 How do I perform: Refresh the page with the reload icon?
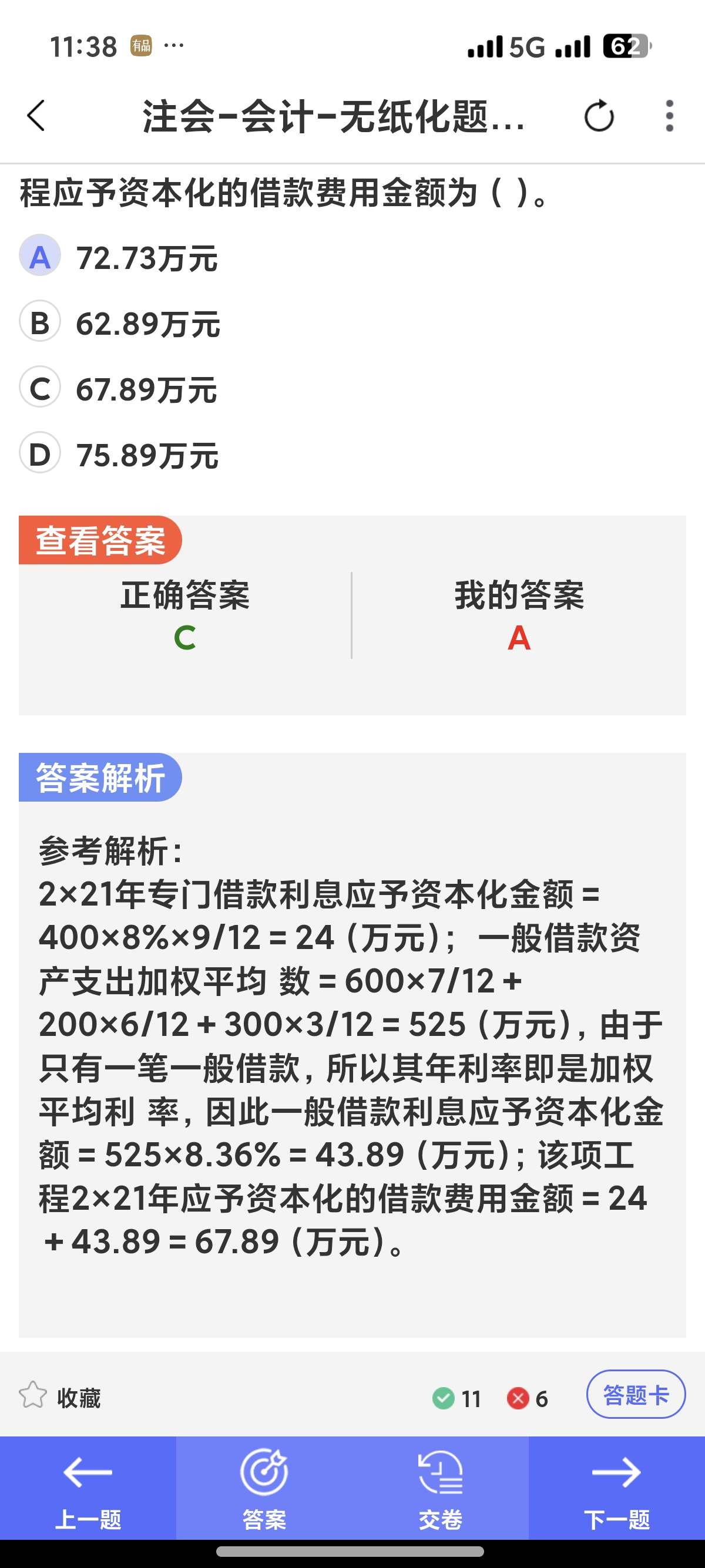599,116
